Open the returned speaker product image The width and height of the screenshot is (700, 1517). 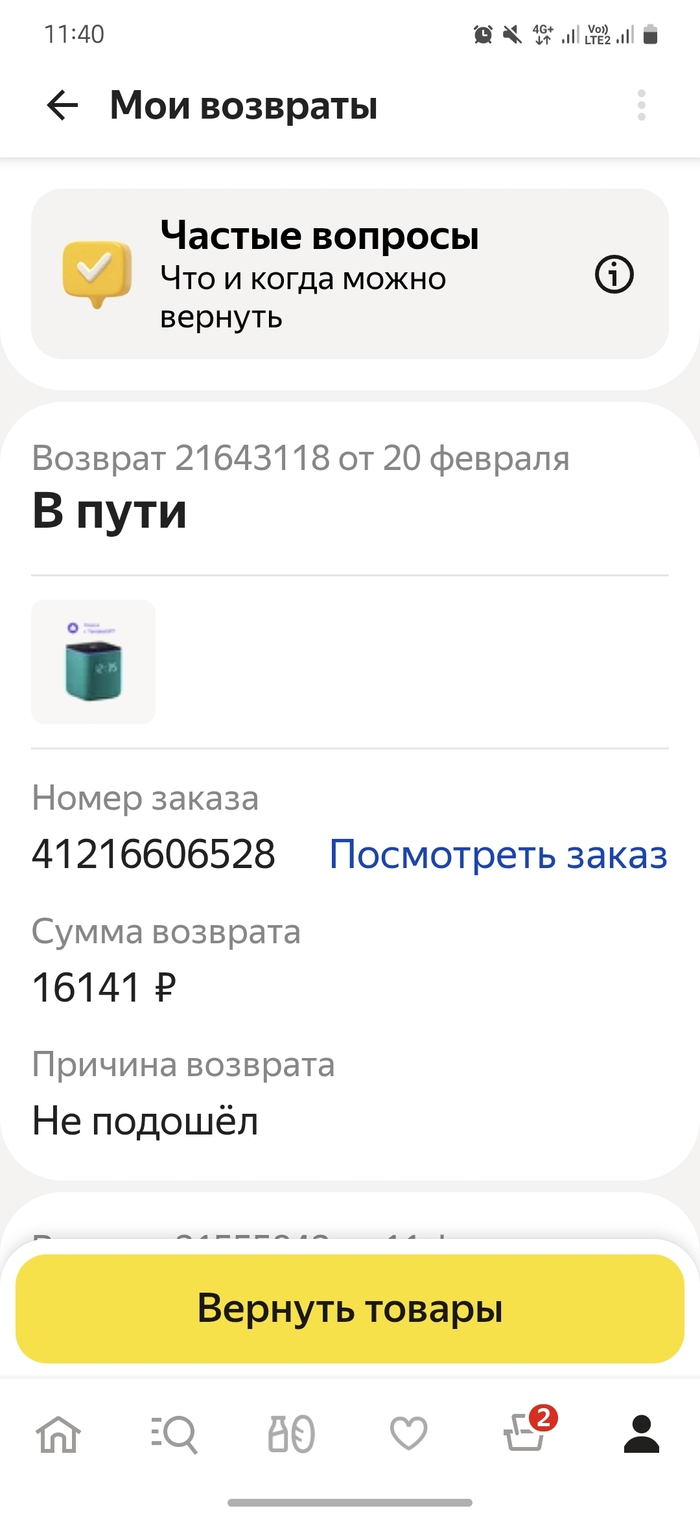pos(93,661)
